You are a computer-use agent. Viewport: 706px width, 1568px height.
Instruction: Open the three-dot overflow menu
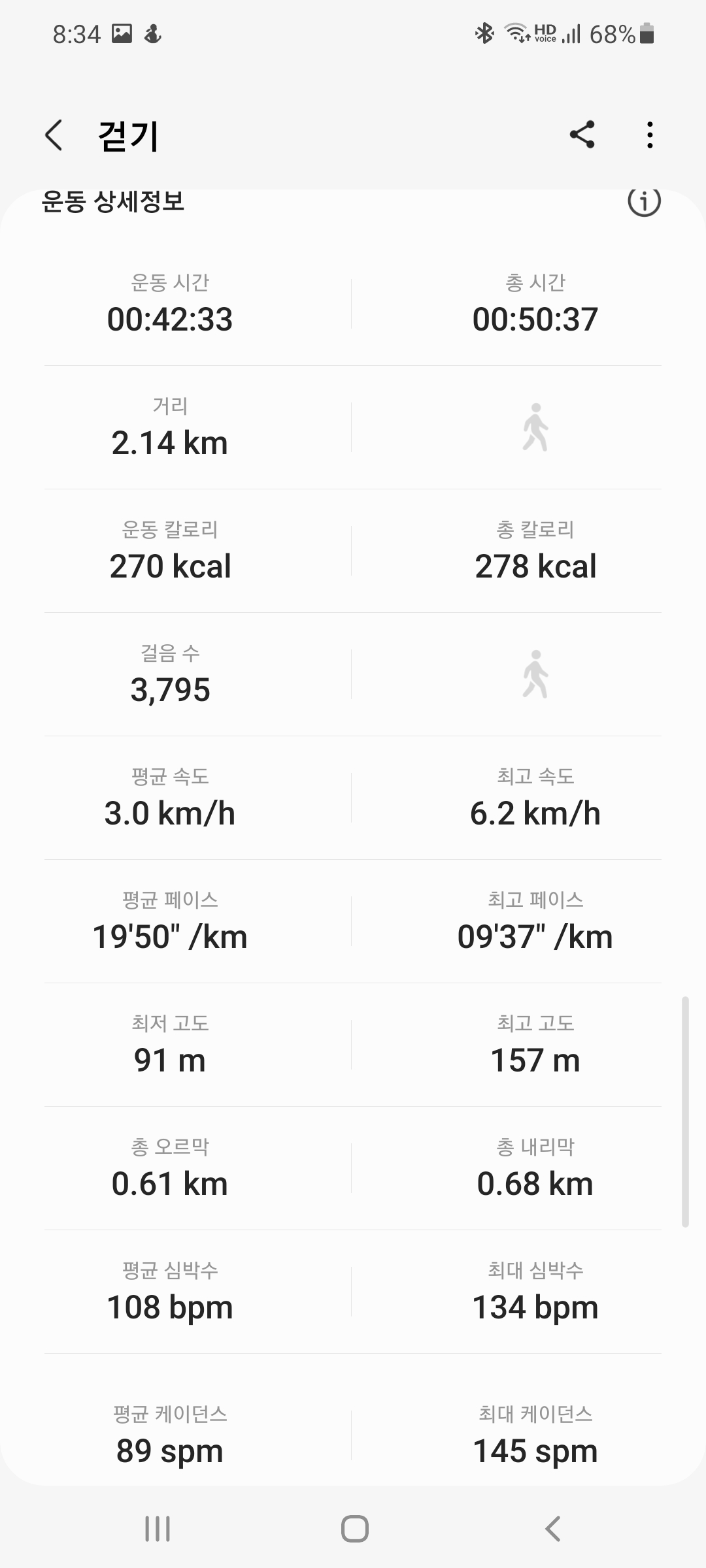point(649,135)
